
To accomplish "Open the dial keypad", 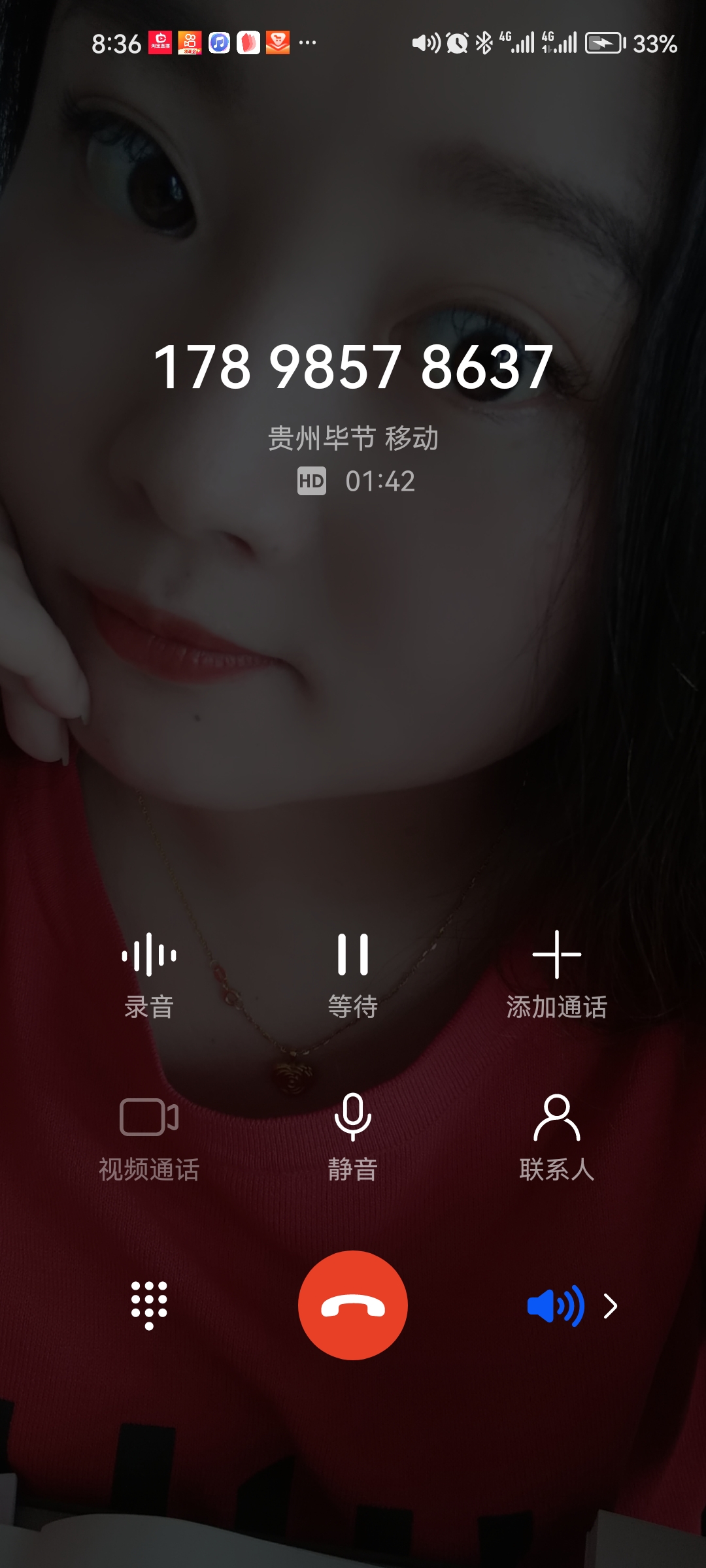I will [149, 1305].
